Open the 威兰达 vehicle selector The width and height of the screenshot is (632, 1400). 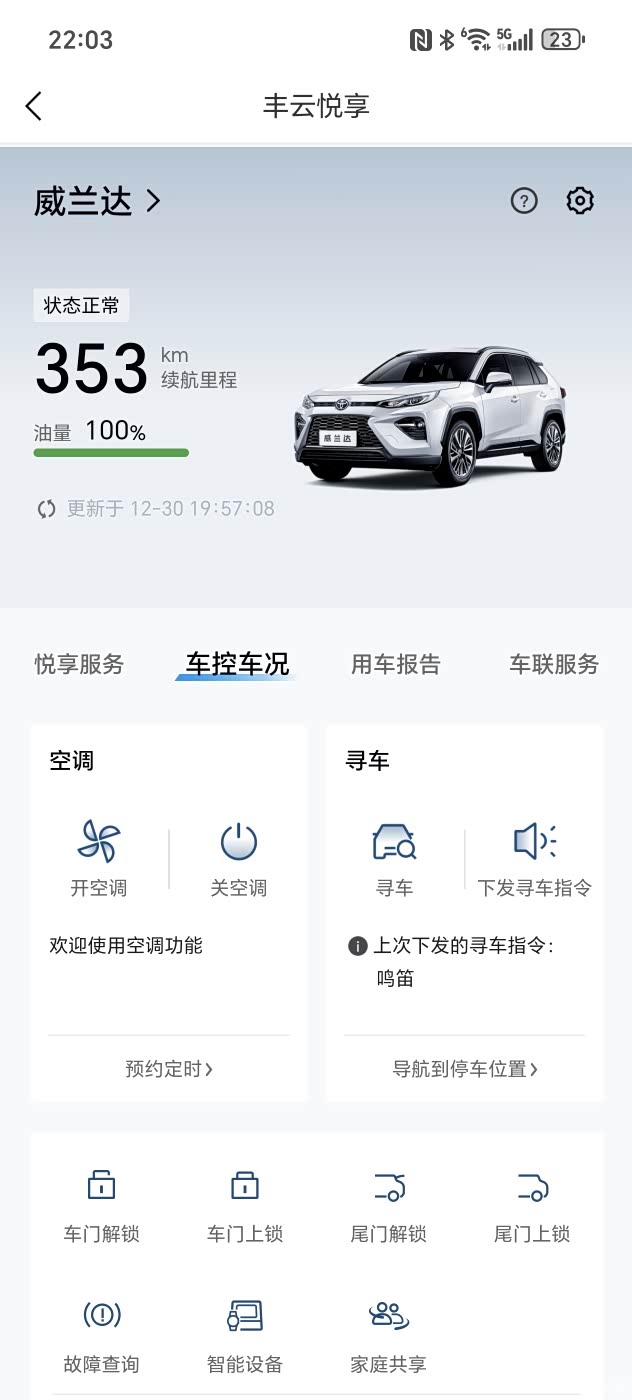coord(97,201)
